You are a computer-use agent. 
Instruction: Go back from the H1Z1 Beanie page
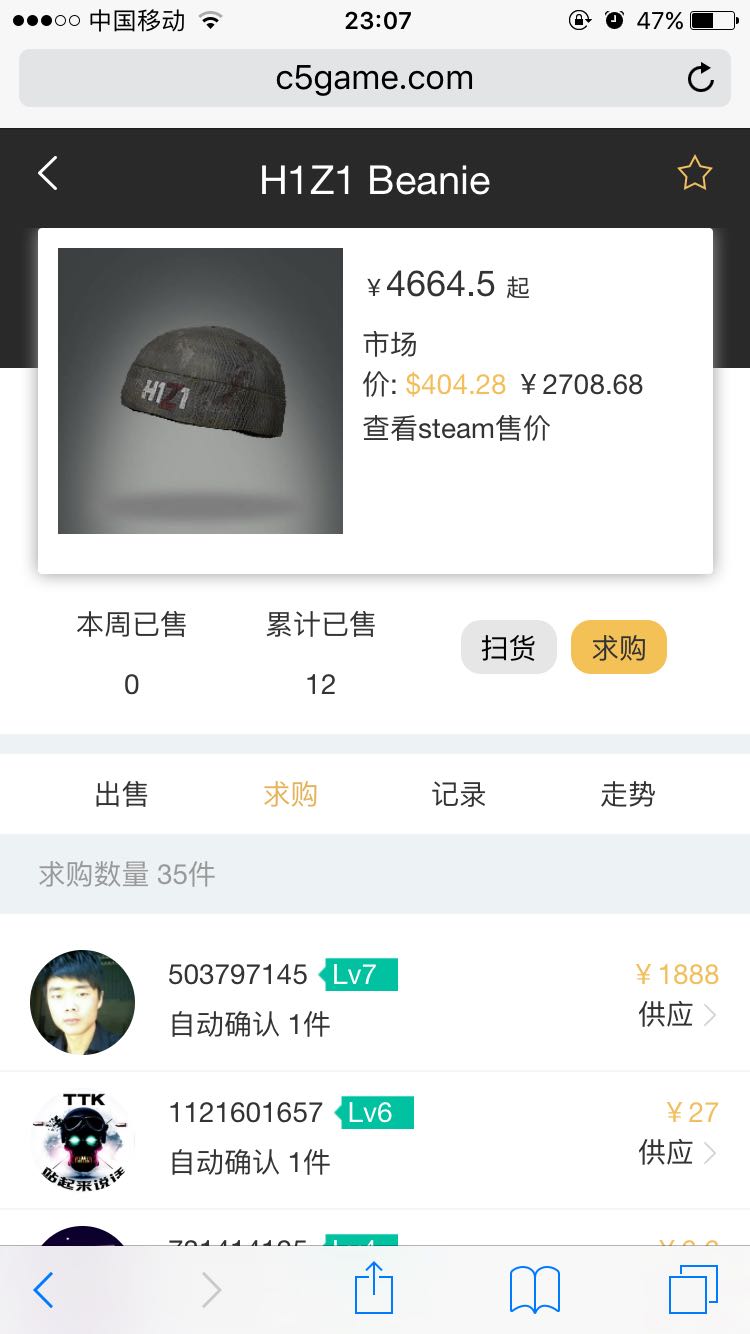[x=48, y=175]
